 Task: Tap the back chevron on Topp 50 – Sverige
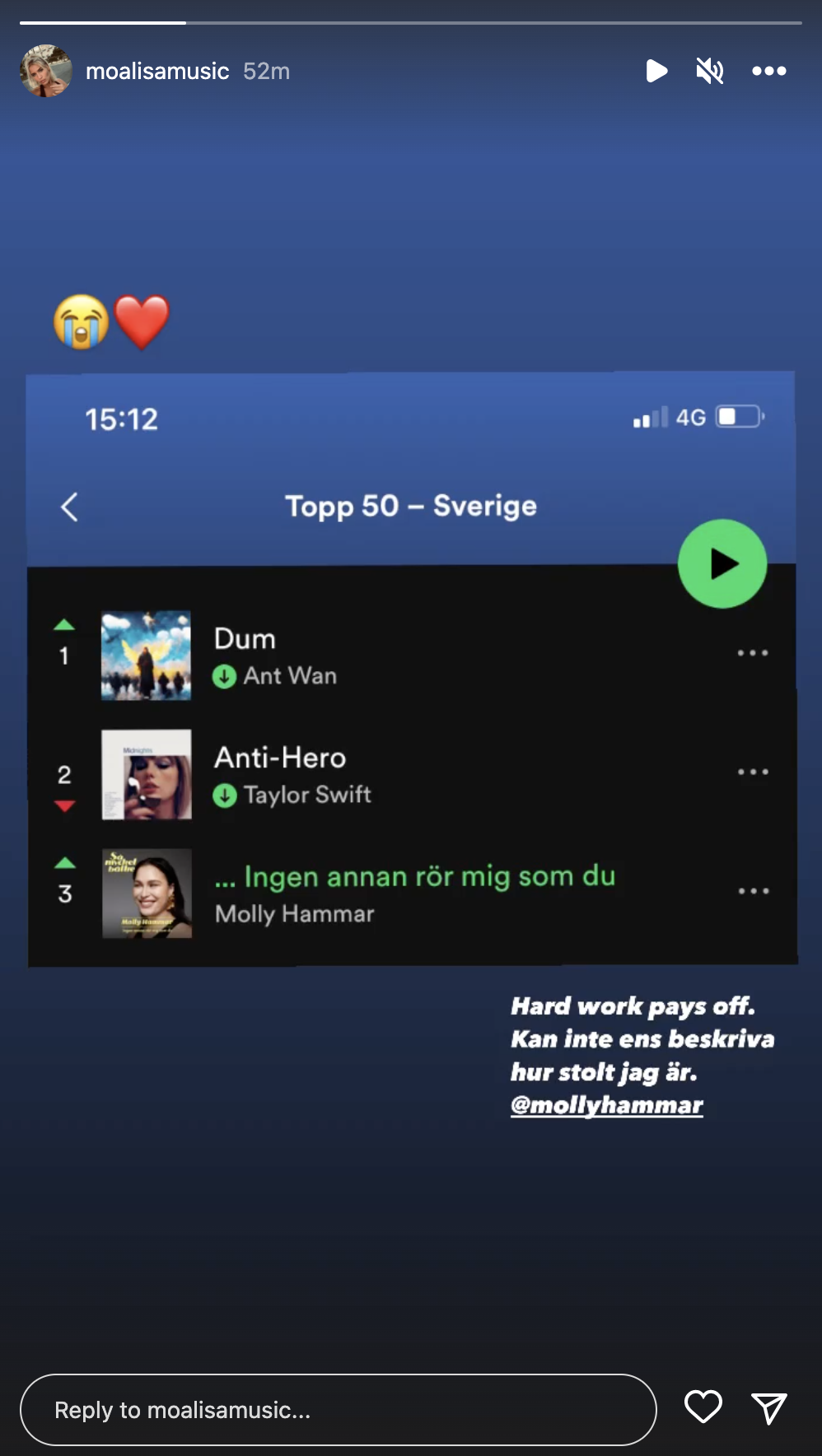click(69, 508)
